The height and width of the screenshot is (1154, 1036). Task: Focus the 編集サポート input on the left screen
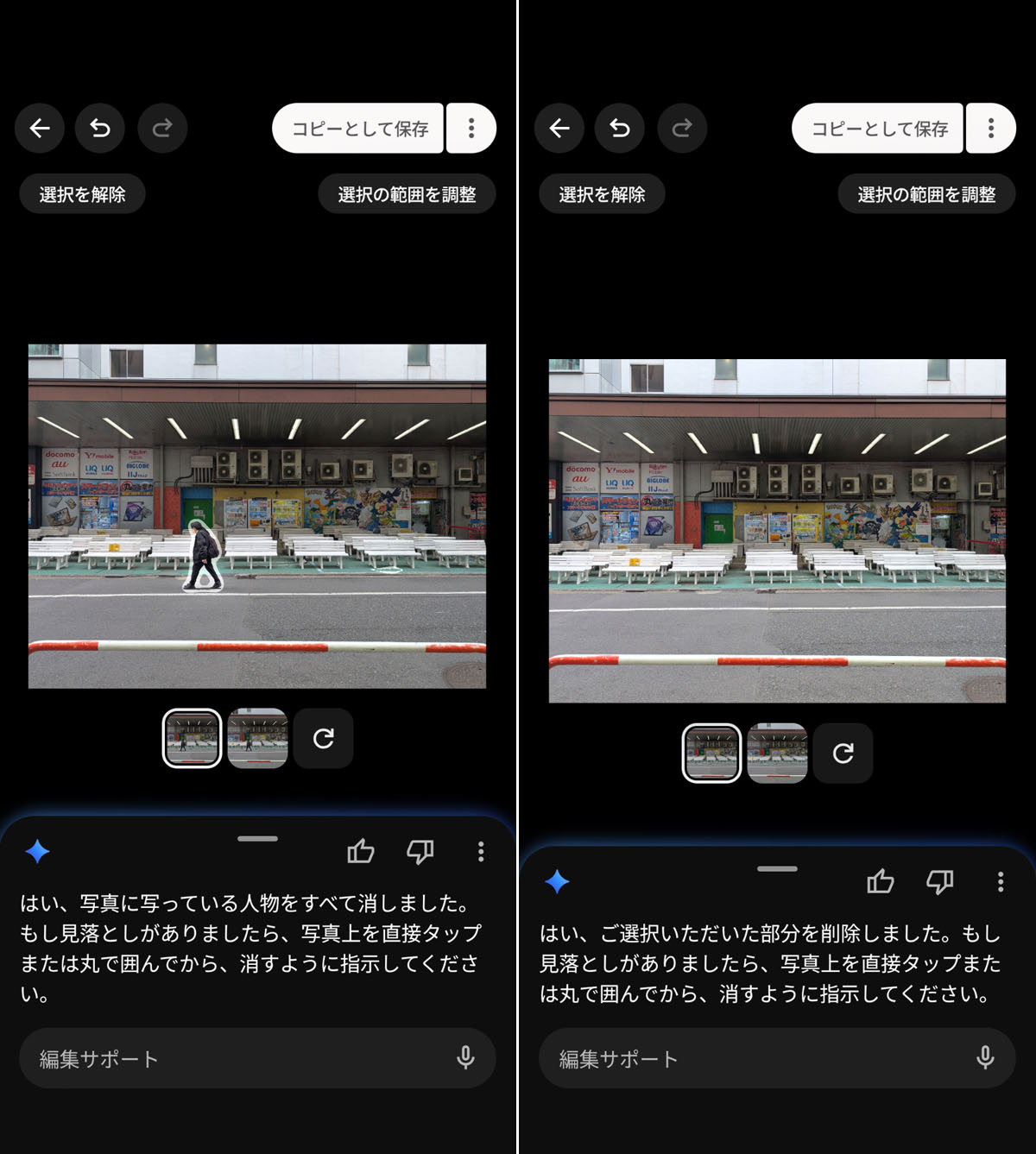coord(233,1058)
